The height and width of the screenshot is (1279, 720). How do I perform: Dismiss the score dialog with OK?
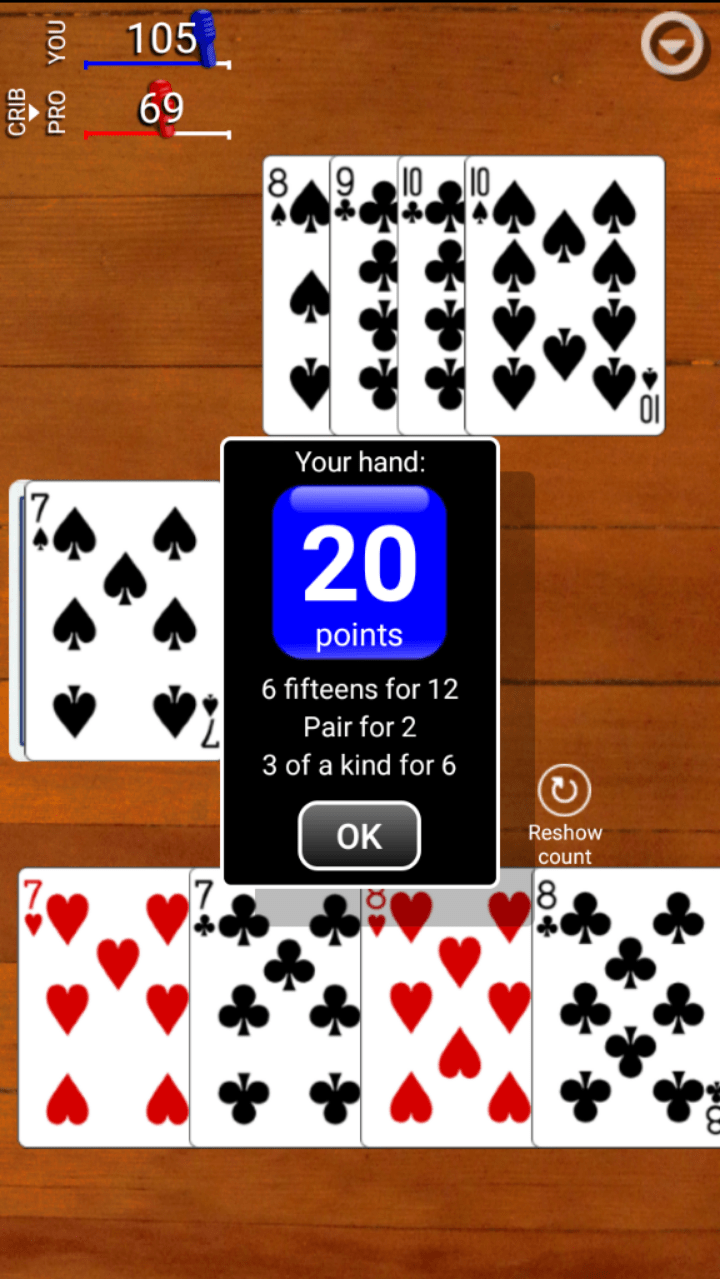tap(359, 836)
